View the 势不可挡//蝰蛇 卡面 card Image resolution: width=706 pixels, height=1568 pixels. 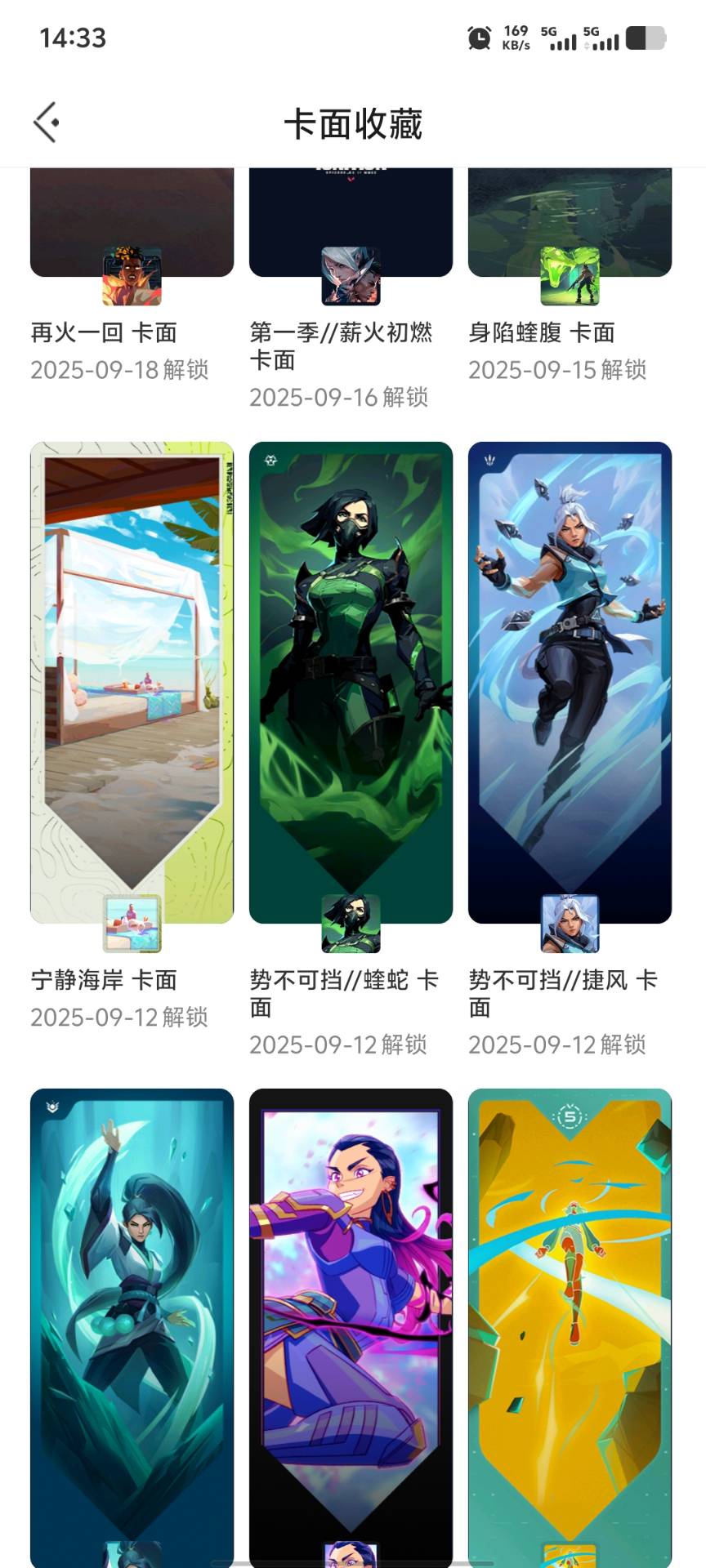pos(351,682)
